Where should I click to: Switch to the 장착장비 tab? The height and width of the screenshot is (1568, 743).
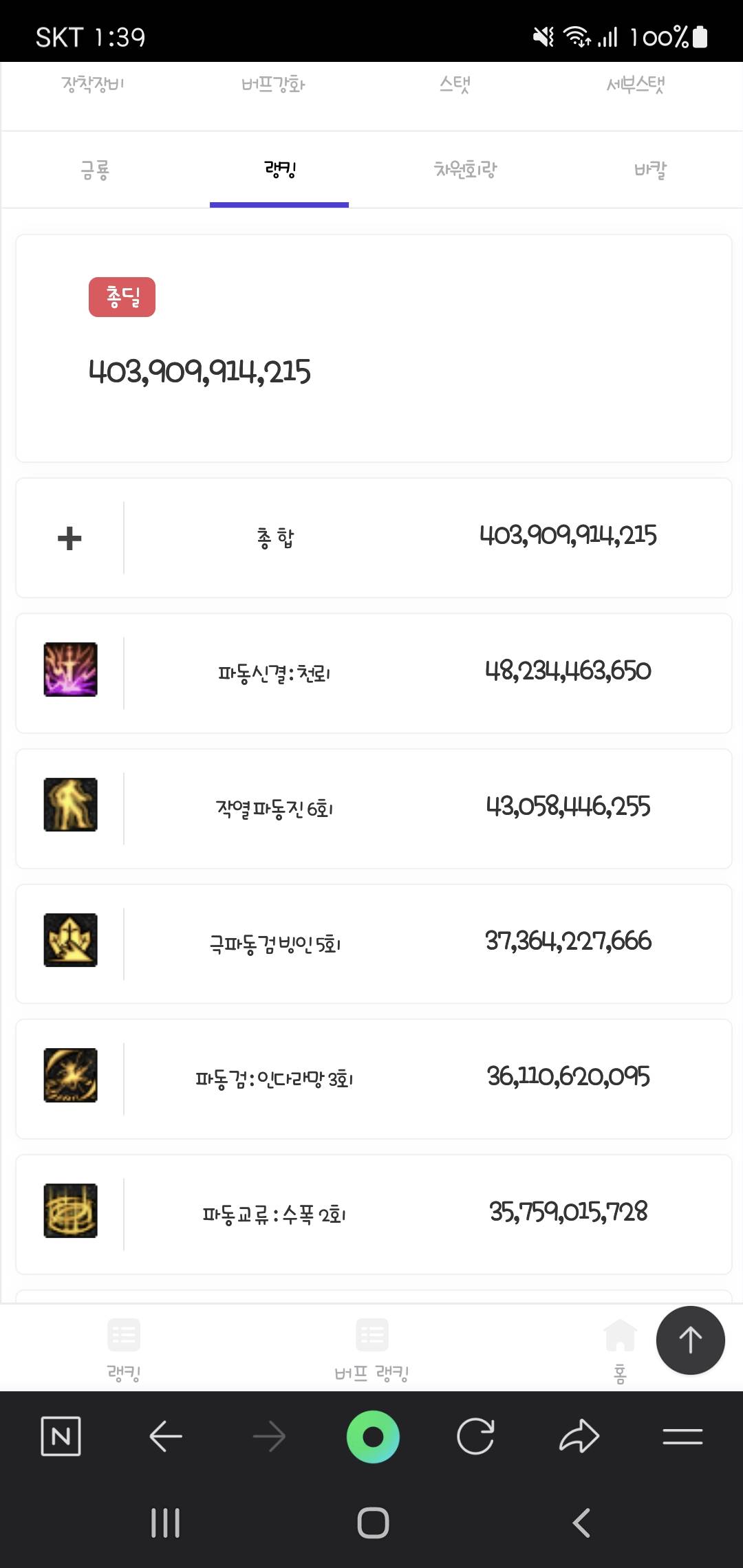[93, 85]
